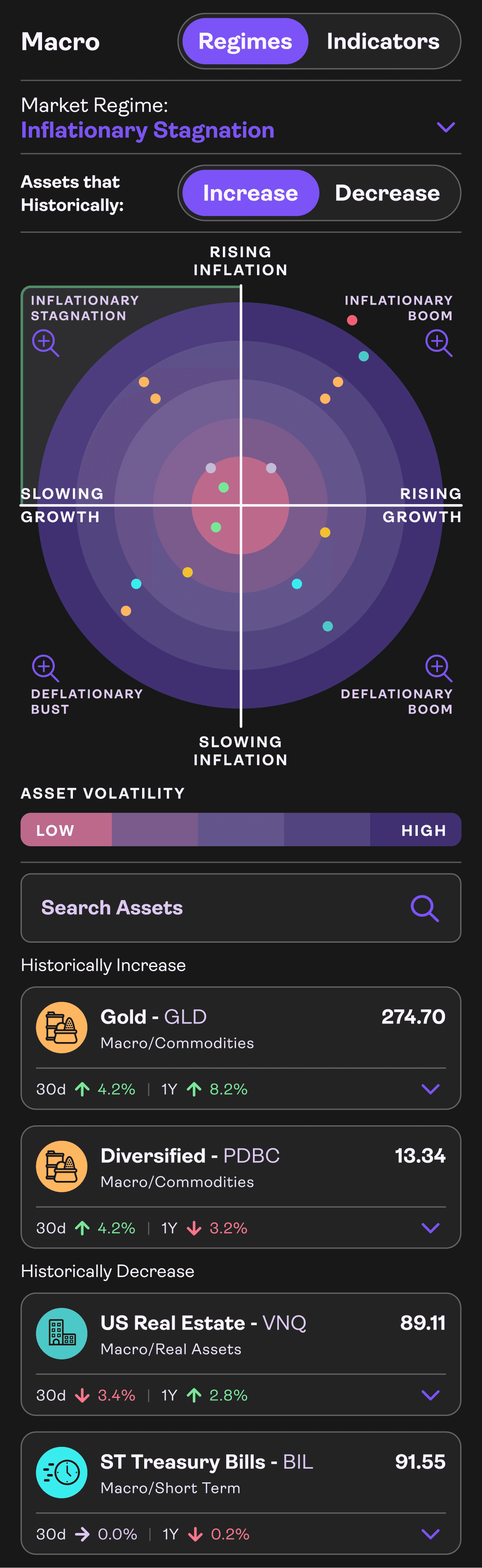Expand the ST Treasury Bills BIL chevron
This screenshot has height=1568, width=482.
[430, 1534]
